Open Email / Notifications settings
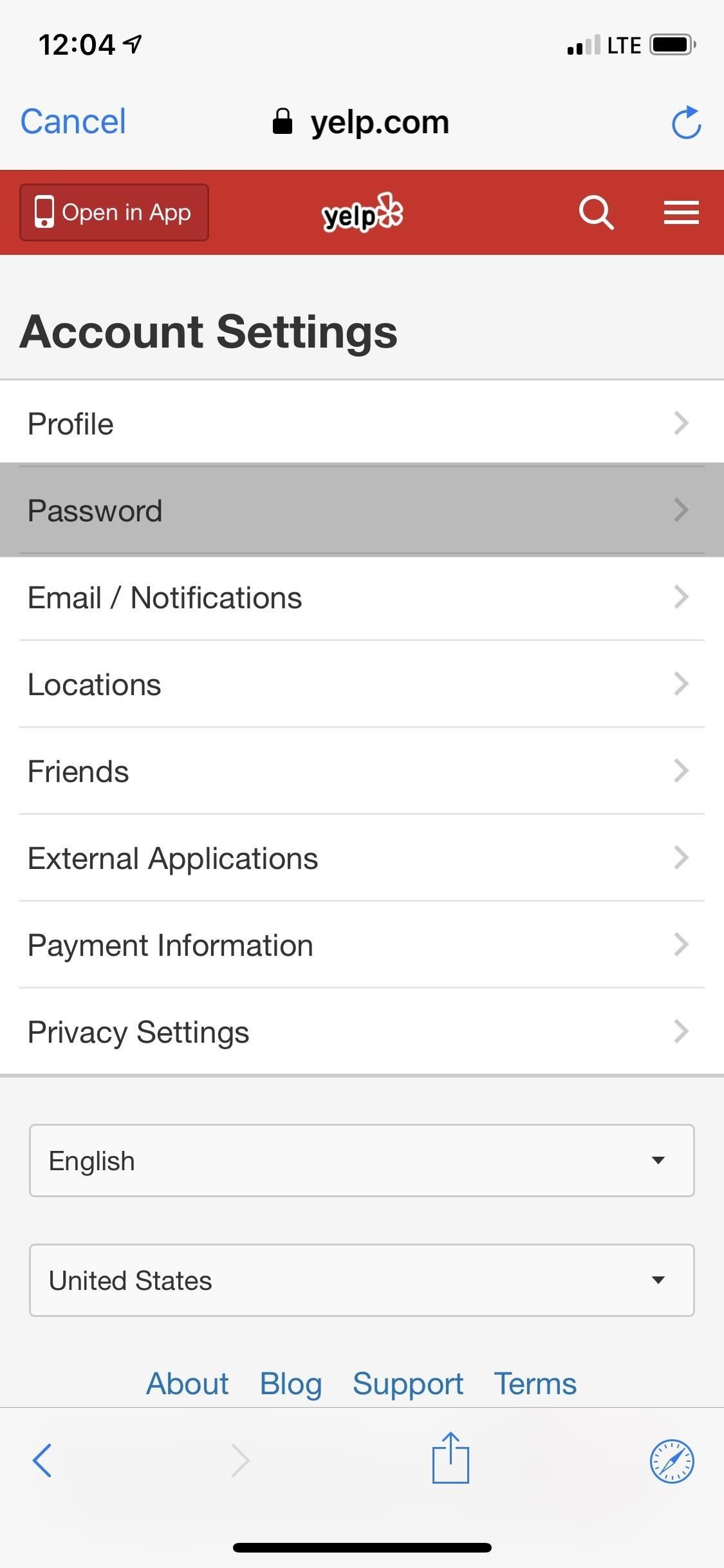724x1568 pixels. tap(362, 597)
